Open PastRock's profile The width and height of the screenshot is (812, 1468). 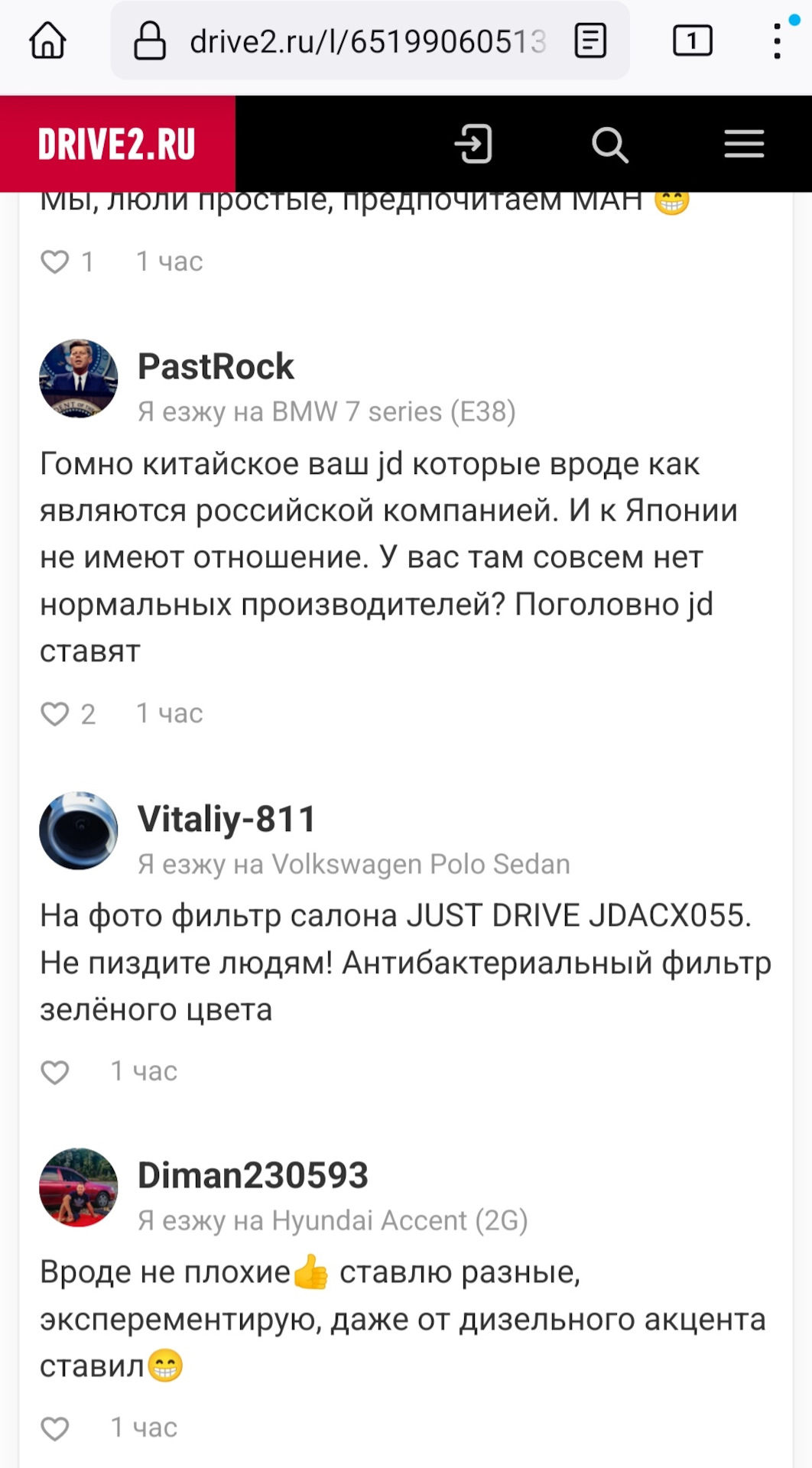pos(216,367)
